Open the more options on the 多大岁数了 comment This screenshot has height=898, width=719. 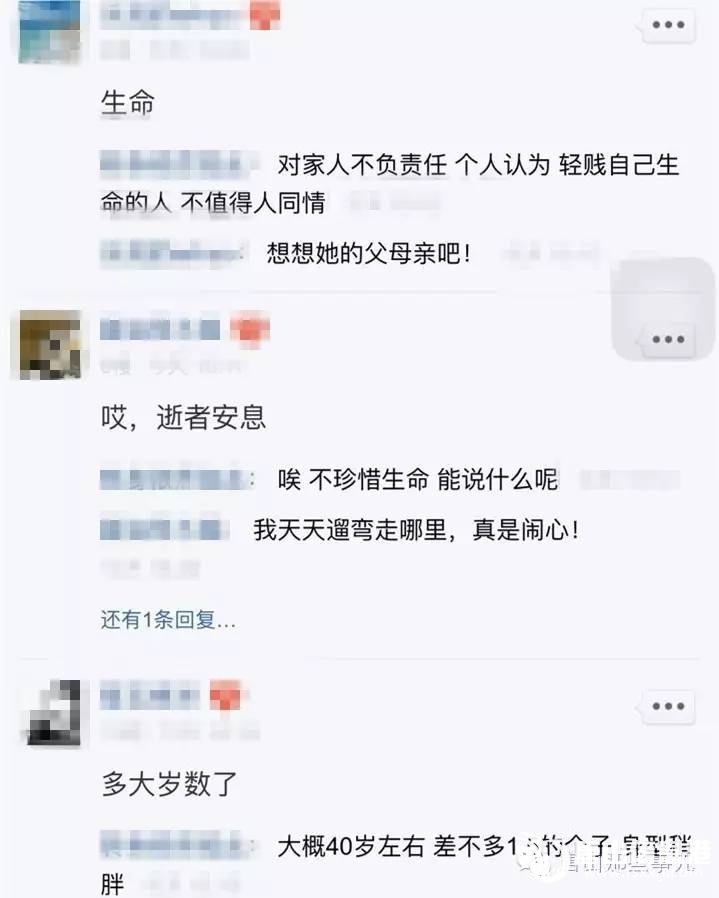point(667,707)
